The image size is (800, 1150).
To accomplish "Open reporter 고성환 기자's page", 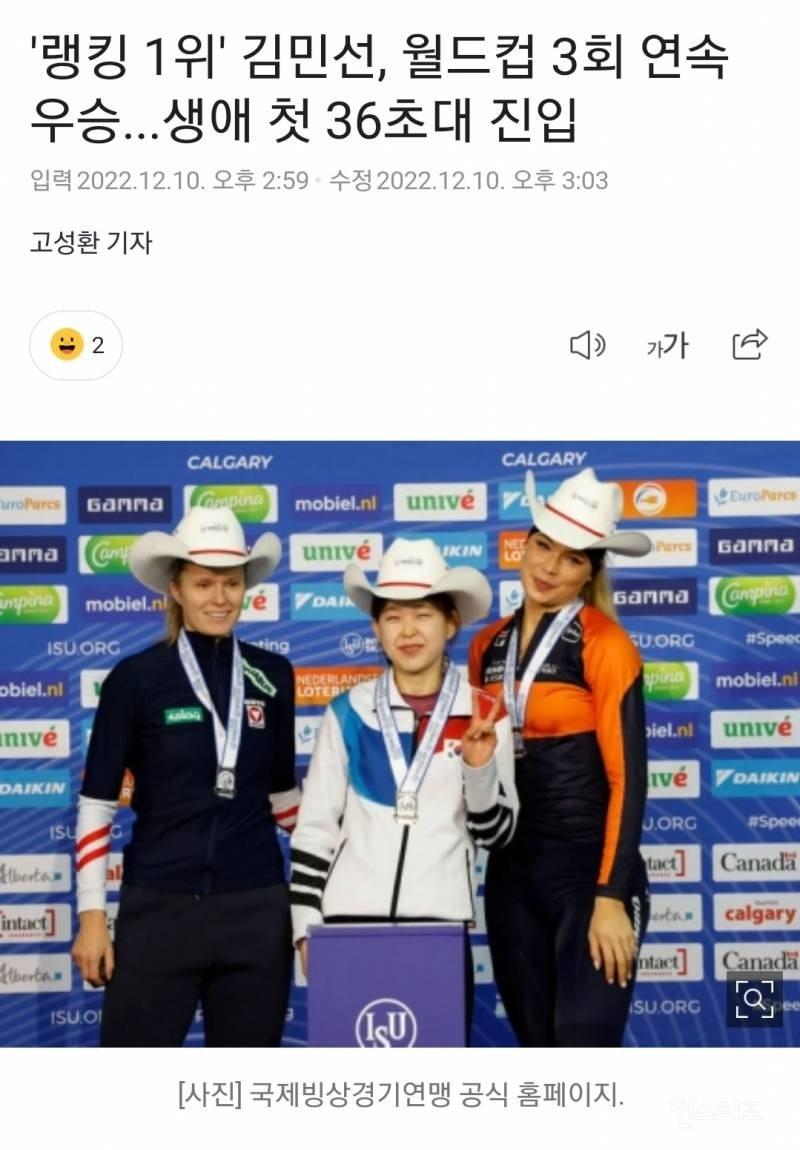I will 91,241.
